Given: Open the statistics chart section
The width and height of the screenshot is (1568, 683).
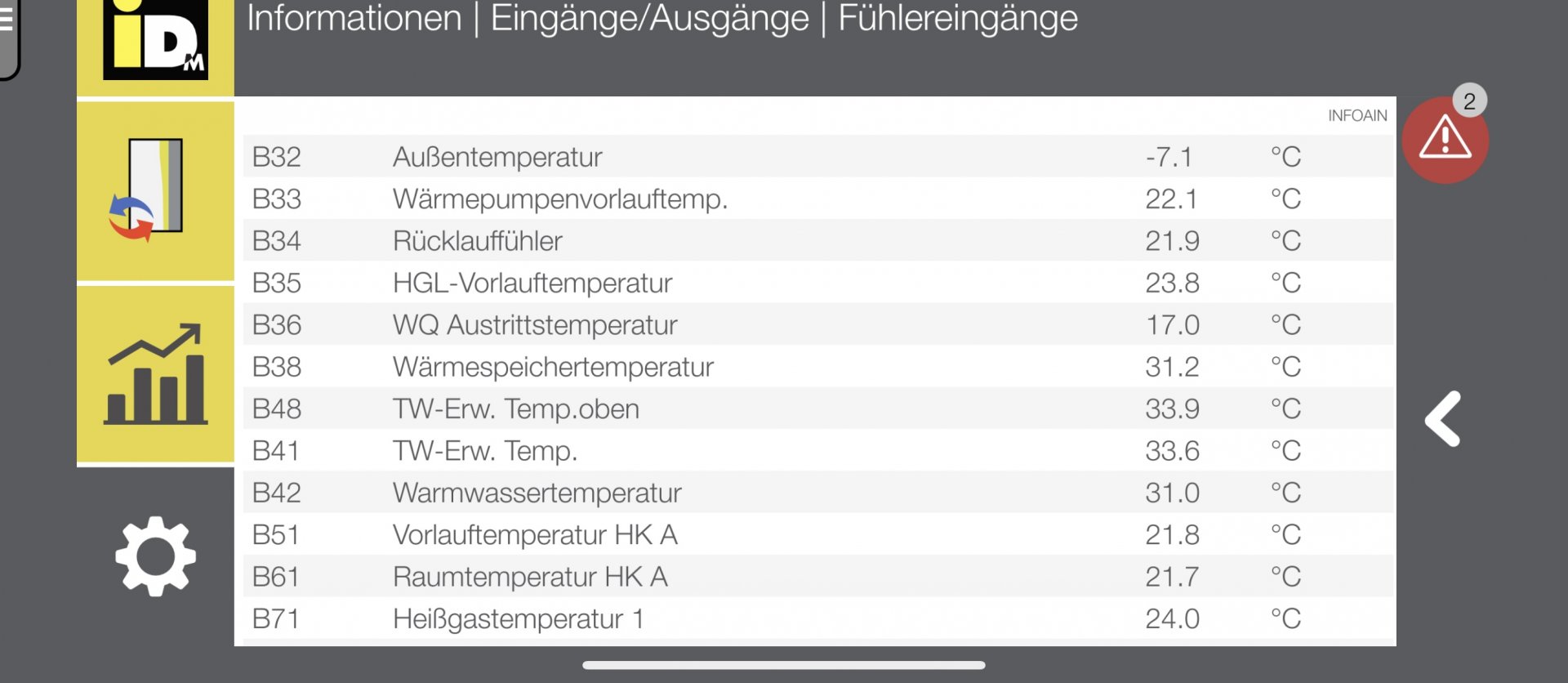Looking at the screenshot, I should point(155,375).
